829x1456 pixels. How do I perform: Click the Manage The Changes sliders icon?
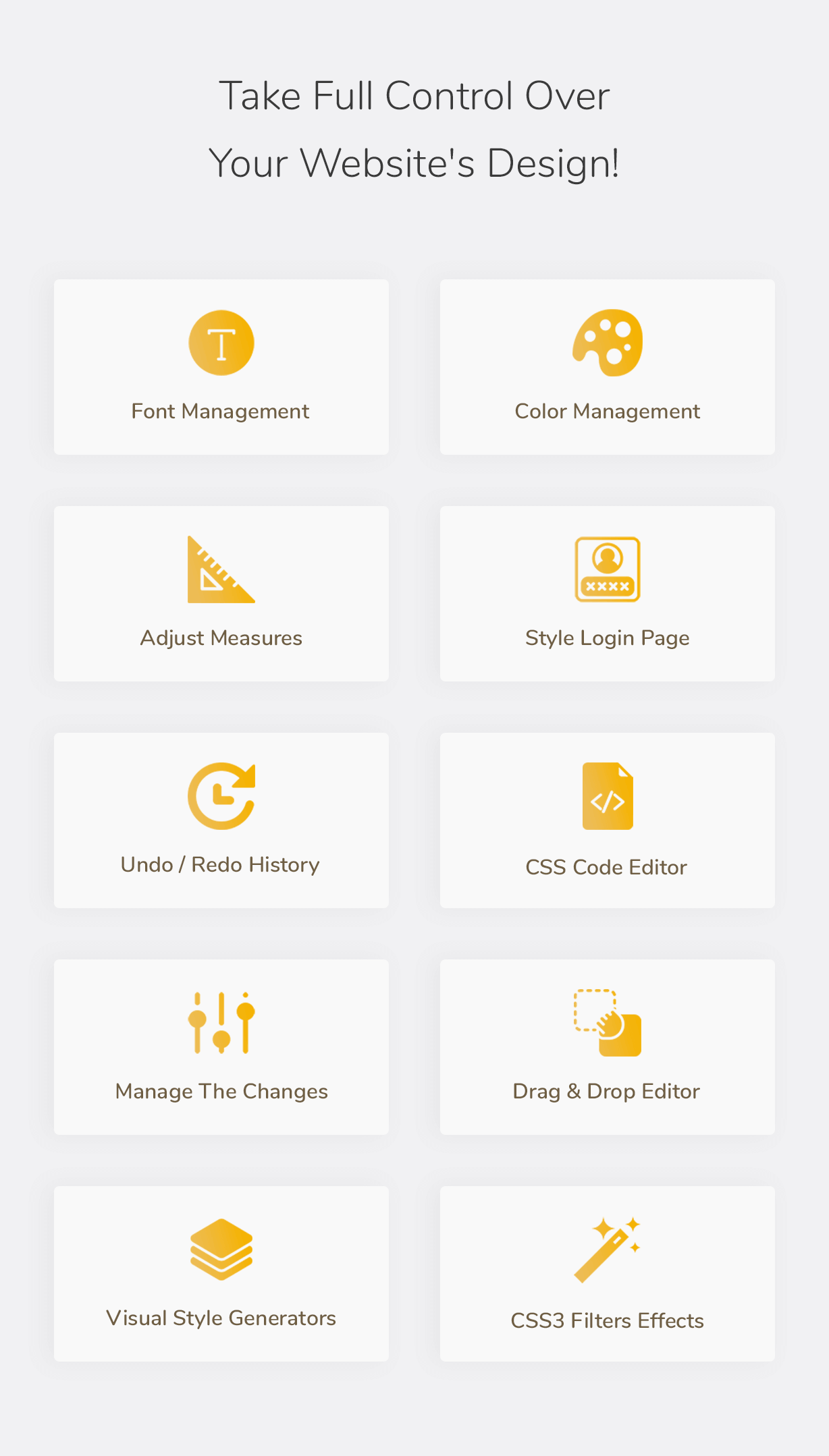(x=220, y=1021)
